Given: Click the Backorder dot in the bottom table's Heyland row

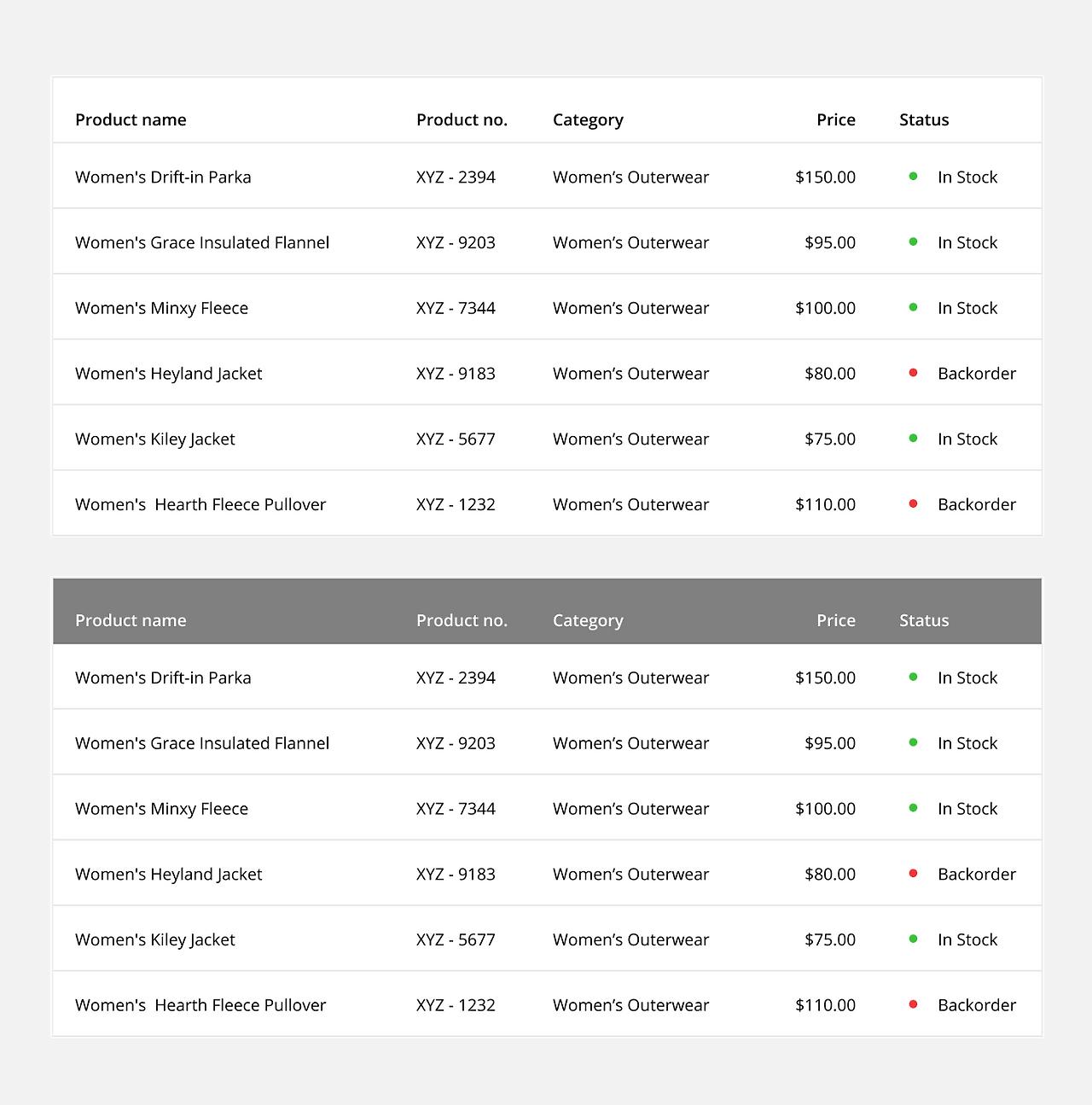Looking at the screenshot, I should point(914,874).
